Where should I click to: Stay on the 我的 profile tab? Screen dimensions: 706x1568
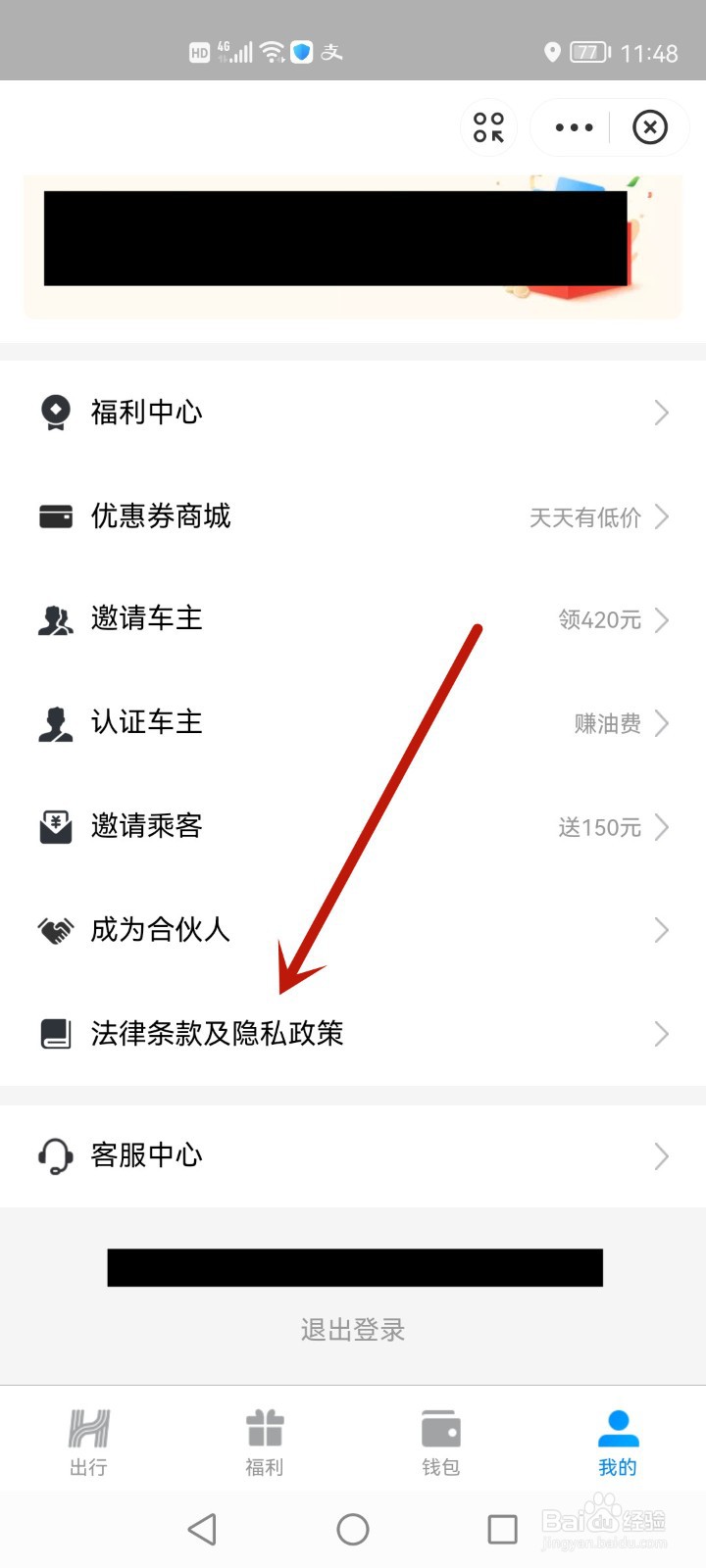tap(617, 1441)
